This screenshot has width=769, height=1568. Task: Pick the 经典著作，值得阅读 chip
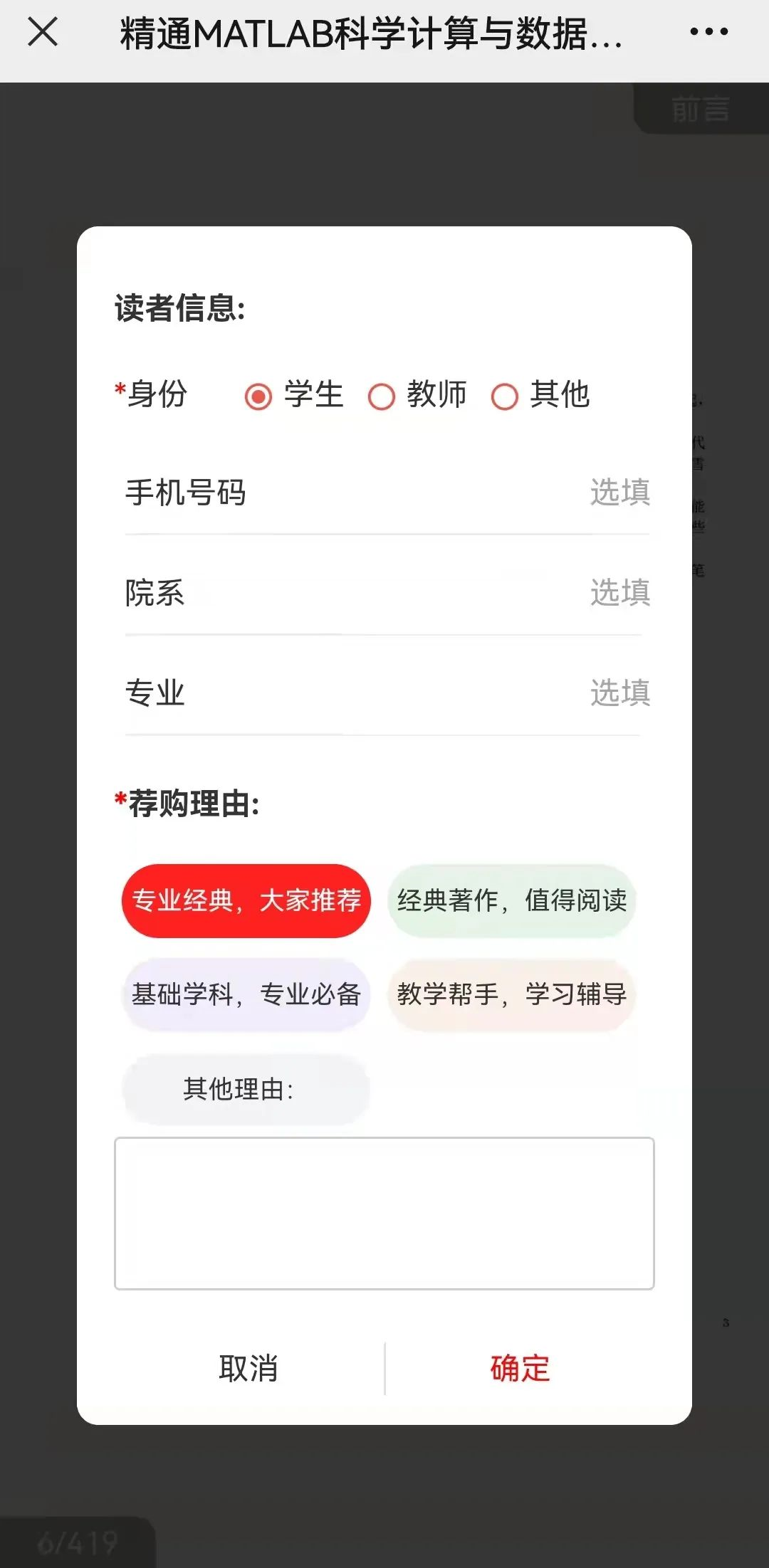[x=512, y=900]
